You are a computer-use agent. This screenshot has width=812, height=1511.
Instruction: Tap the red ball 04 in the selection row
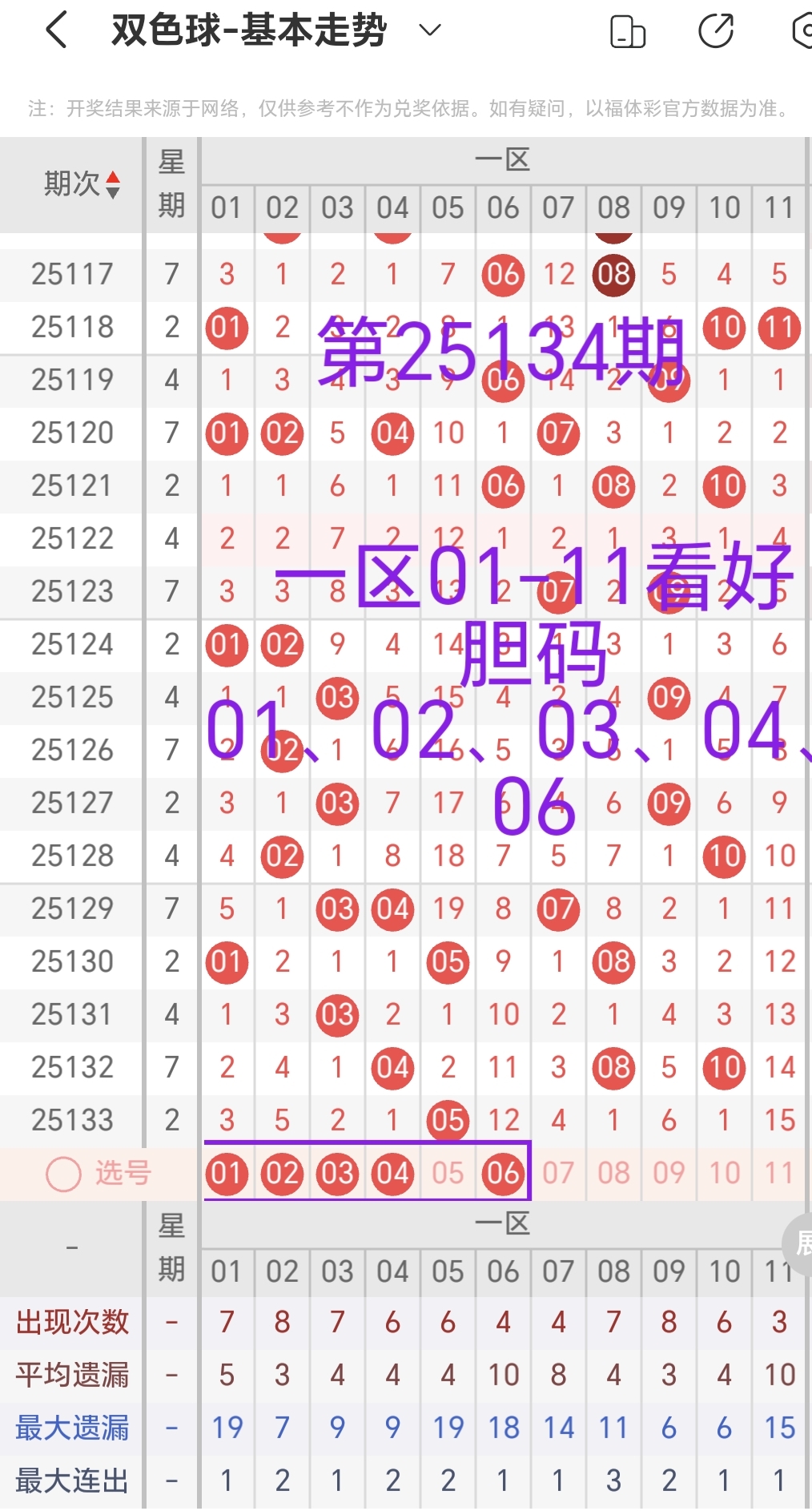(392, 1173)
